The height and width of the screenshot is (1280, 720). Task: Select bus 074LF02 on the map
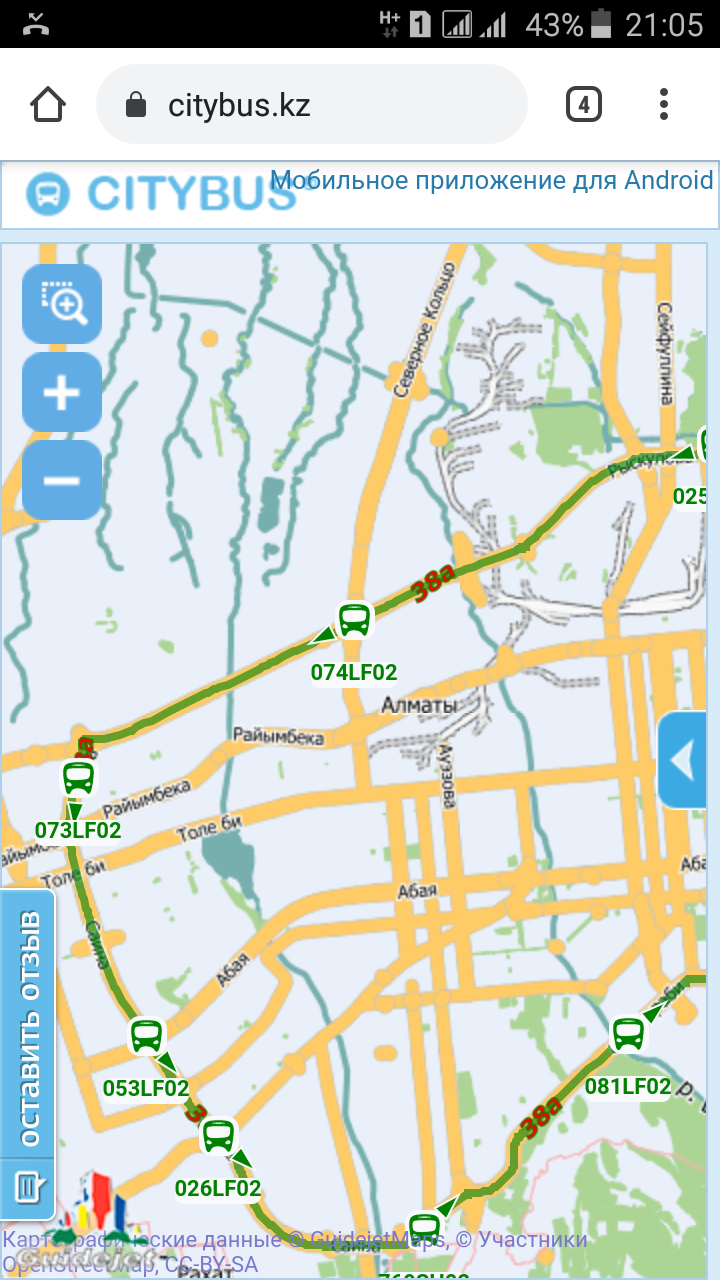click(x=354, y=620)
